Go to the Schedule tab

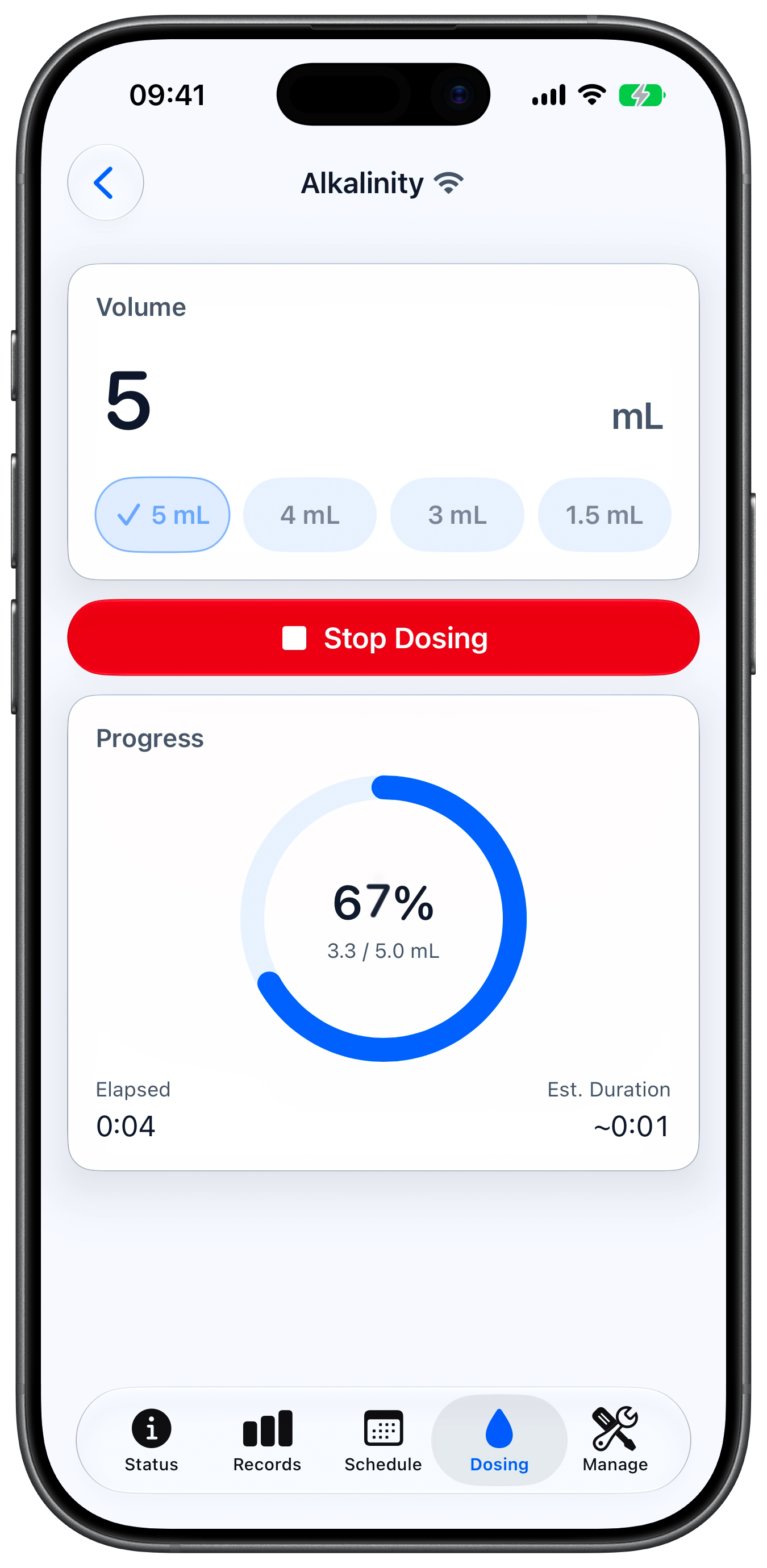383,1440
